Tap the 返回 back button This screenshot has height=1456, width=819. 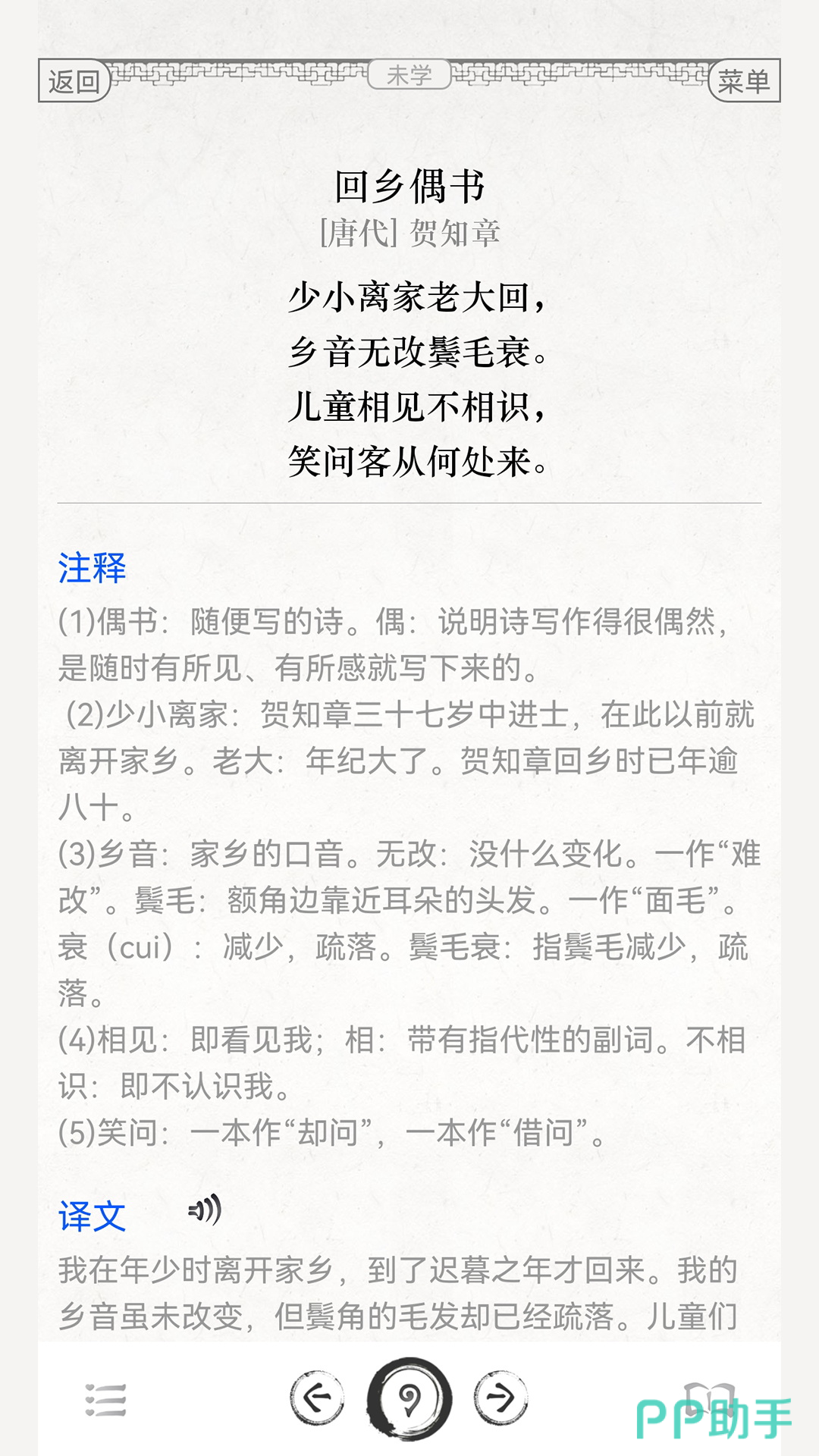pos(74,80)
